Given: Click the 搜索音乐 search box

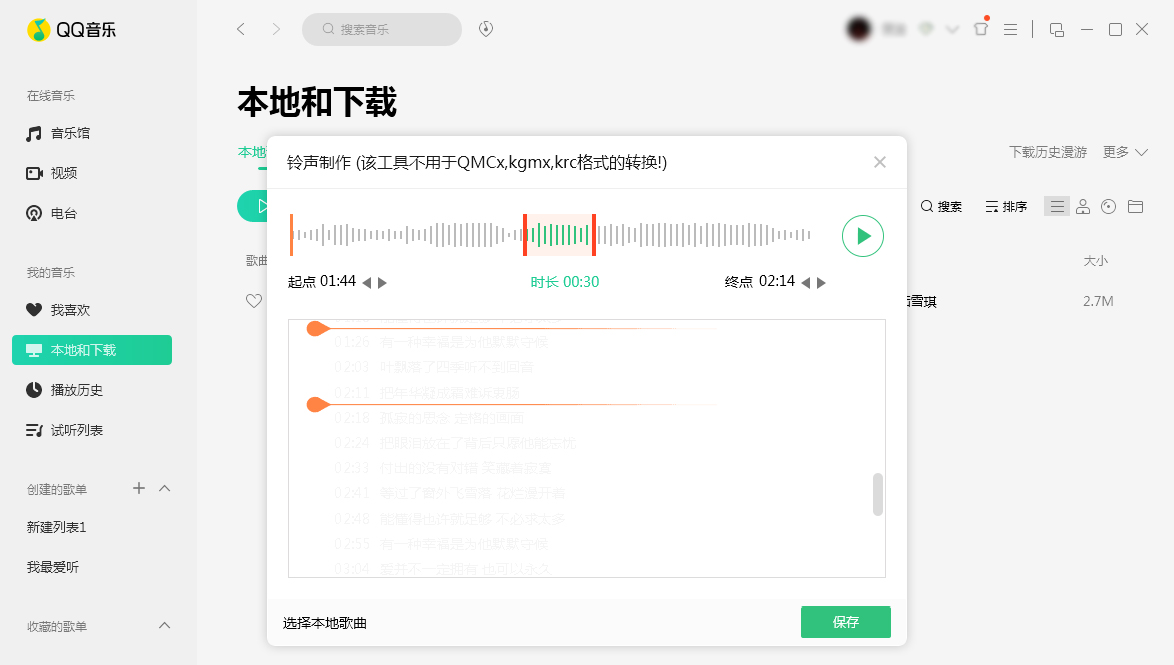Looking at the screenshot, I should pos(382,29).
